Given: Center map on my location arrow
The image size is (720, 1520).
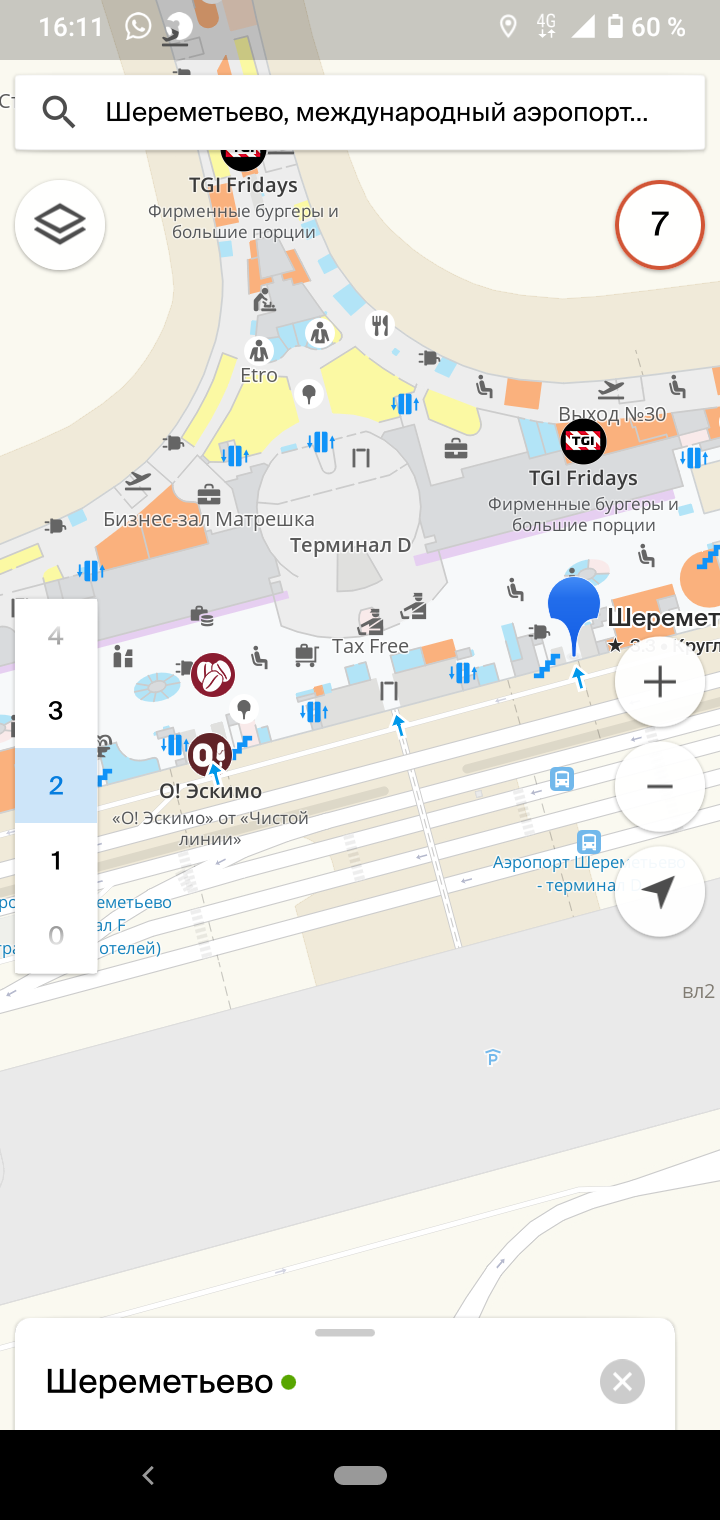Looking at the screenshot, I should (660, 892).
